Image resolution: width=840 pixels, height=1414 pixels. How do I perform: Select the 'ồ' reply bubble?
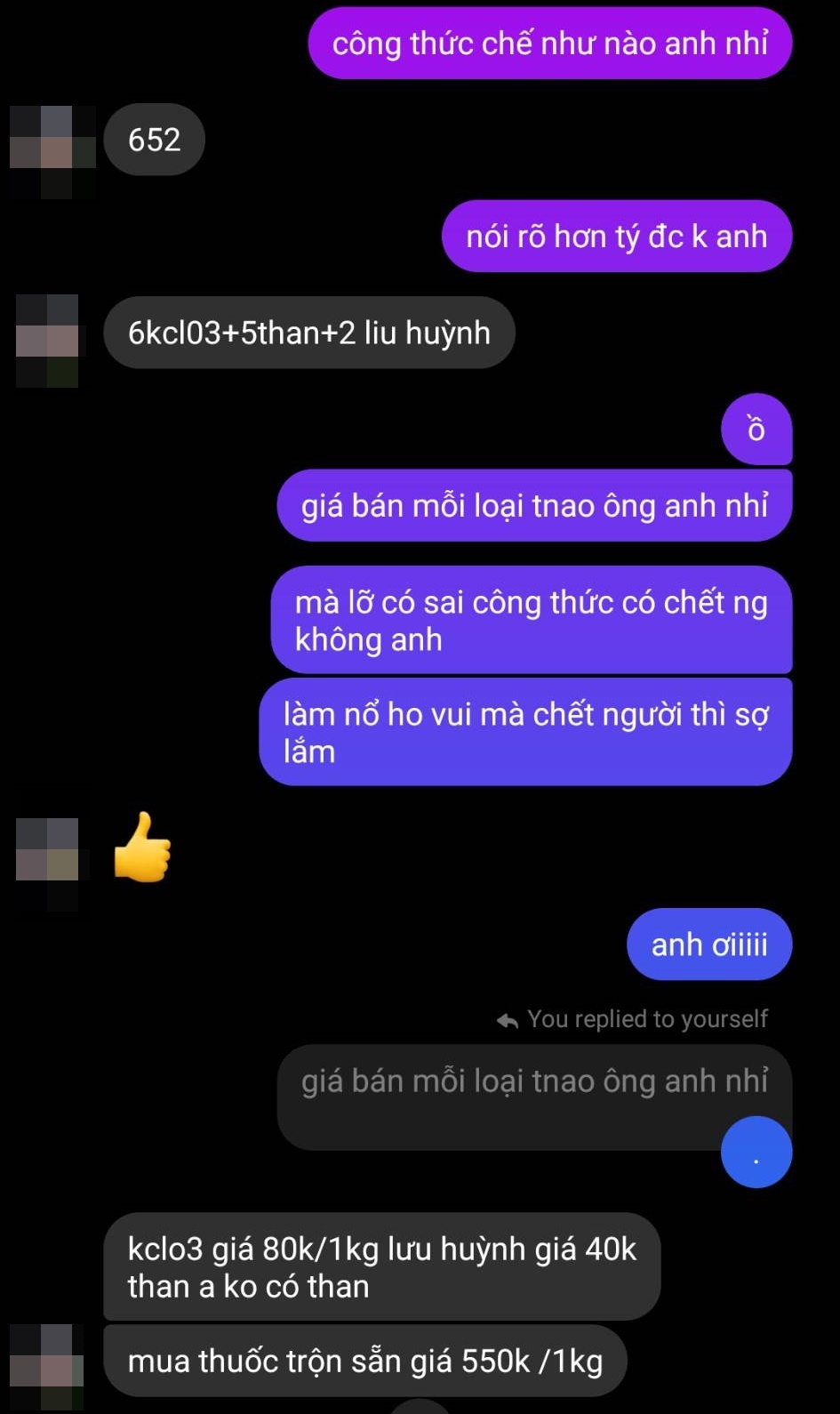756,430
